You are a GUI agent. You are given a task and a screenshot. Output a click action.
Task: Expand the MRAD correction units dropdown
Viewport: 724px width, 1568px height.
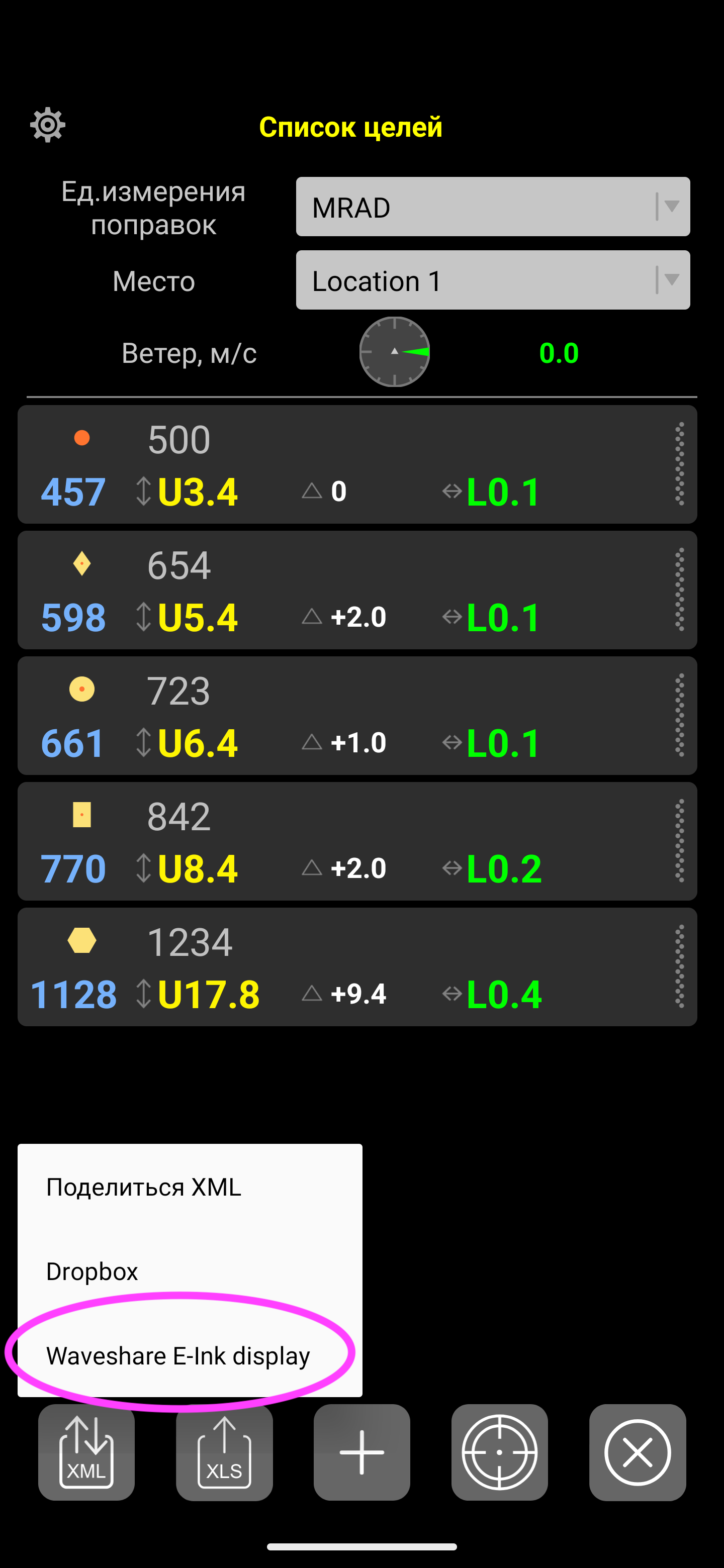pyautogui.click(x=493, y=207)
